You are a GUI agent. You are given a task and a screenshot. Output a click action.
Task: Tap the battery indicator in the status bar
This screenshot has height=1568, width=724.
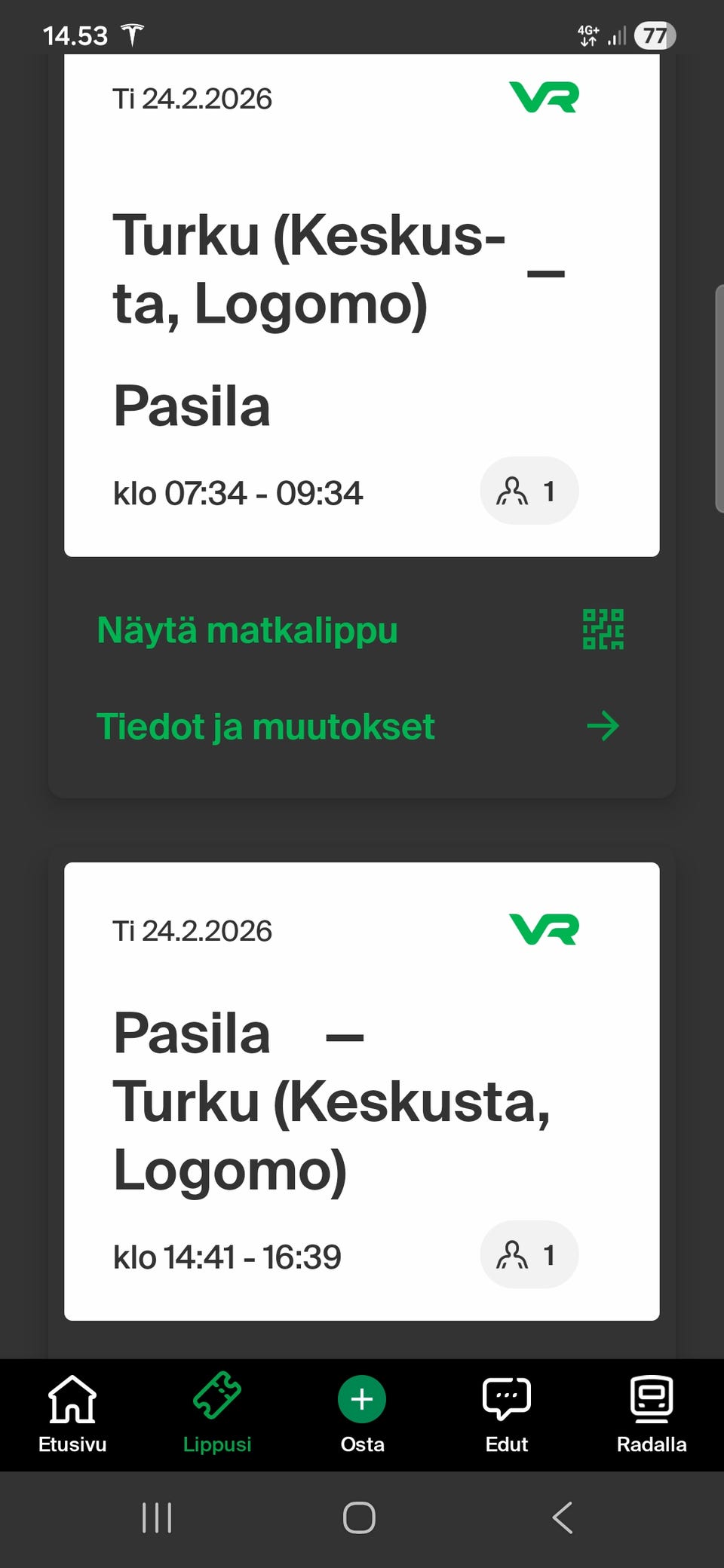coord(655,35)
